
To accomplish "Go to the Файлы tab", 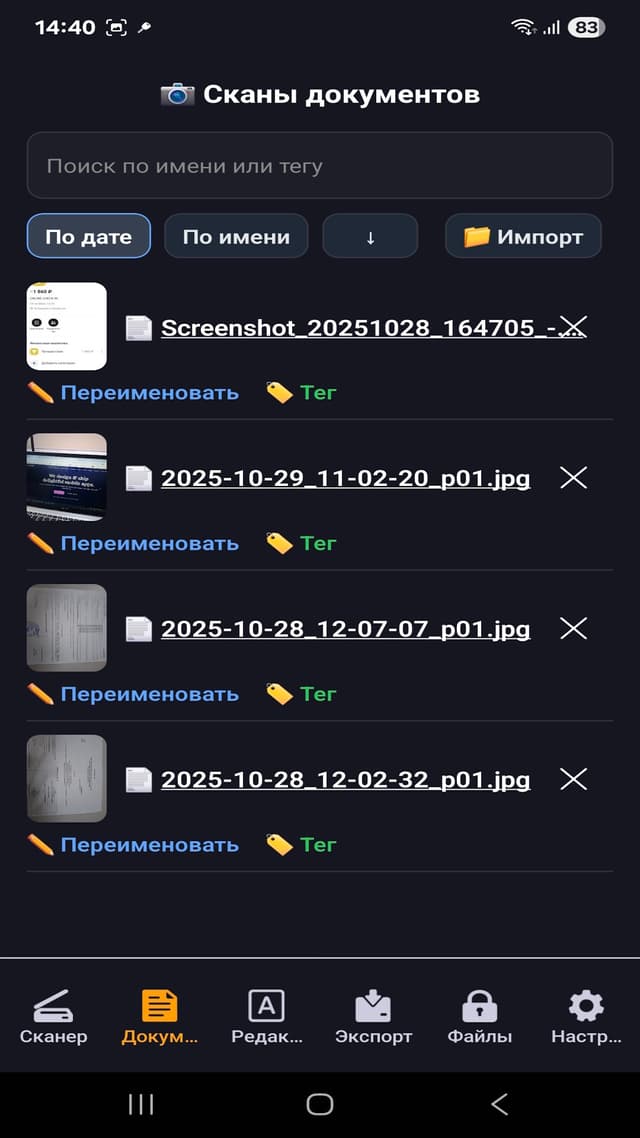I will 480,1017.
